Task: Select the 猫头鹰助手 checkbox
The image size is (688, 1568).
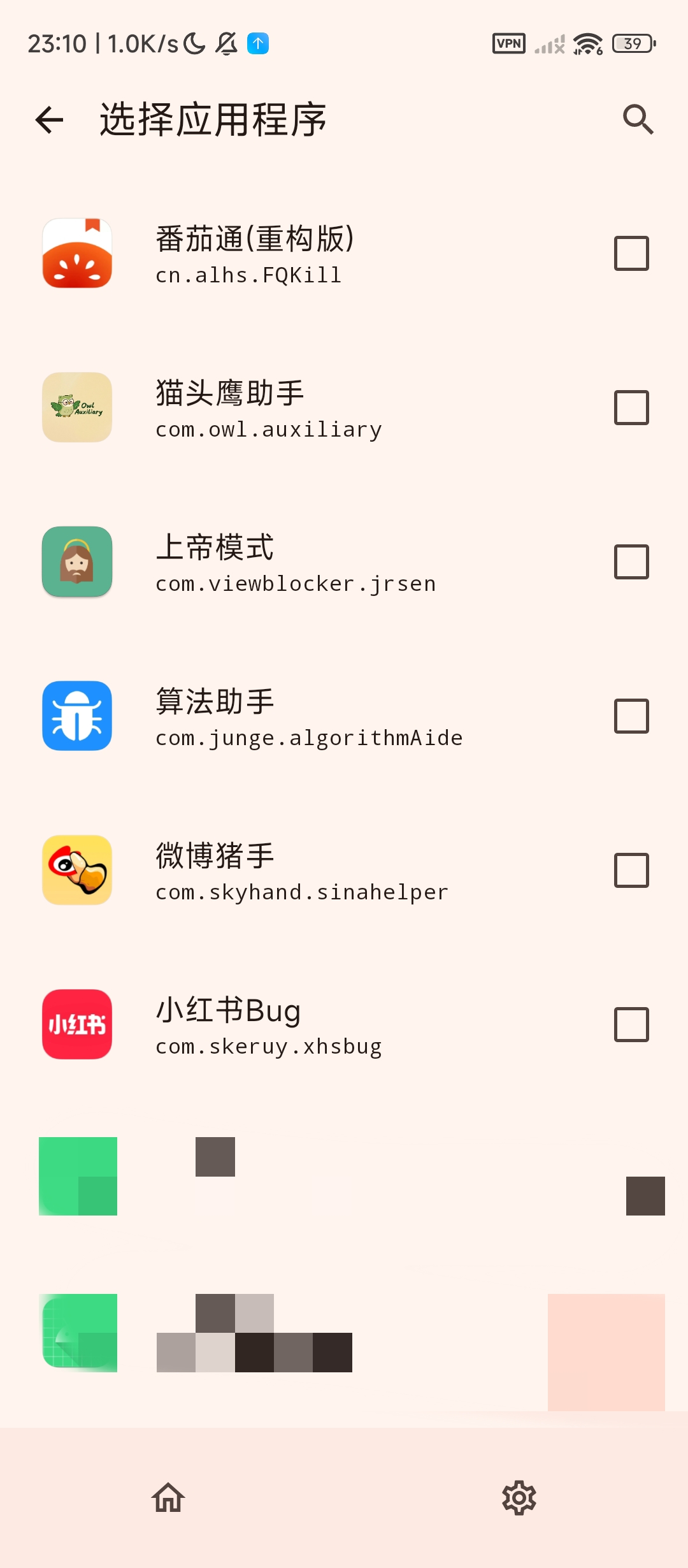Action: [x=631, y=408]
